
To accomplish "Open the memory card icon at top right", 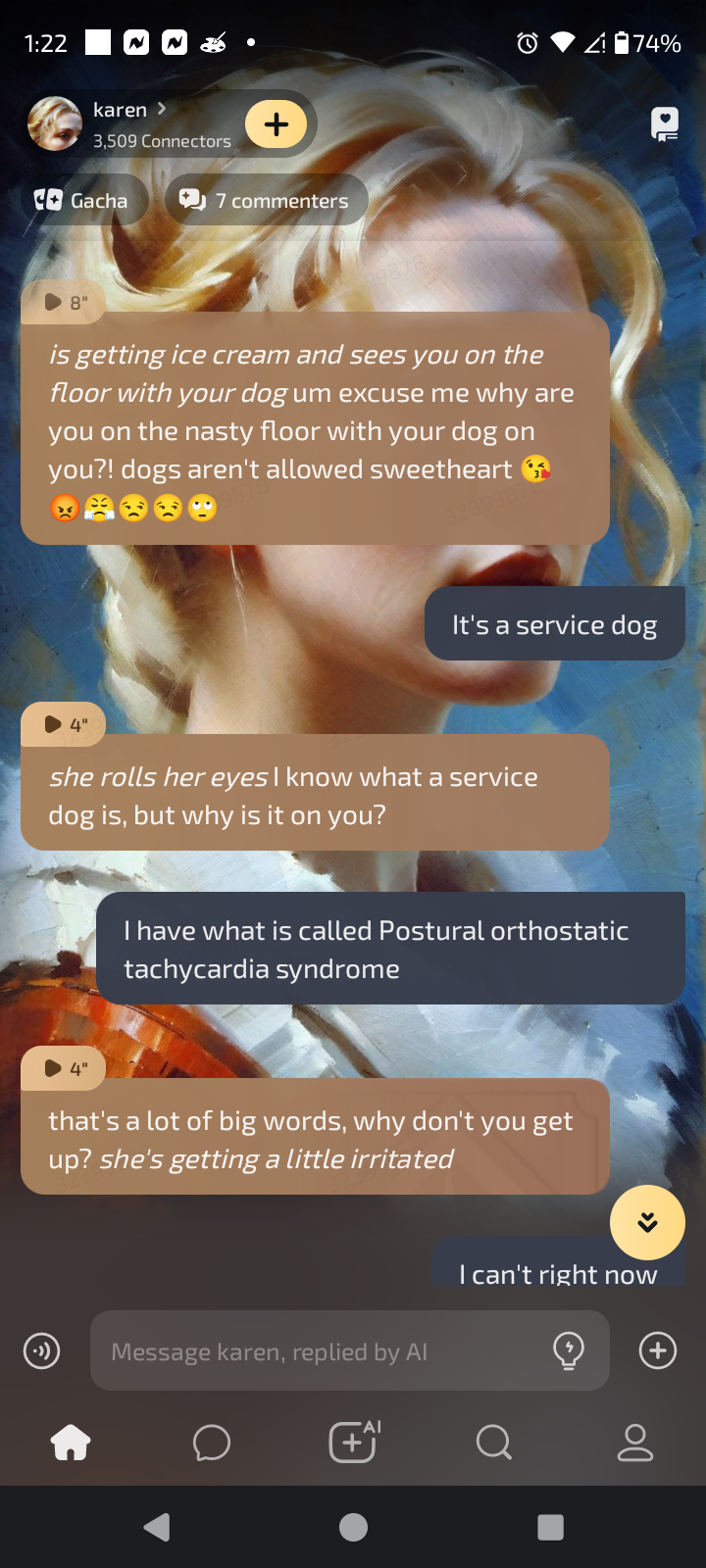I will (x=665, y=123).
